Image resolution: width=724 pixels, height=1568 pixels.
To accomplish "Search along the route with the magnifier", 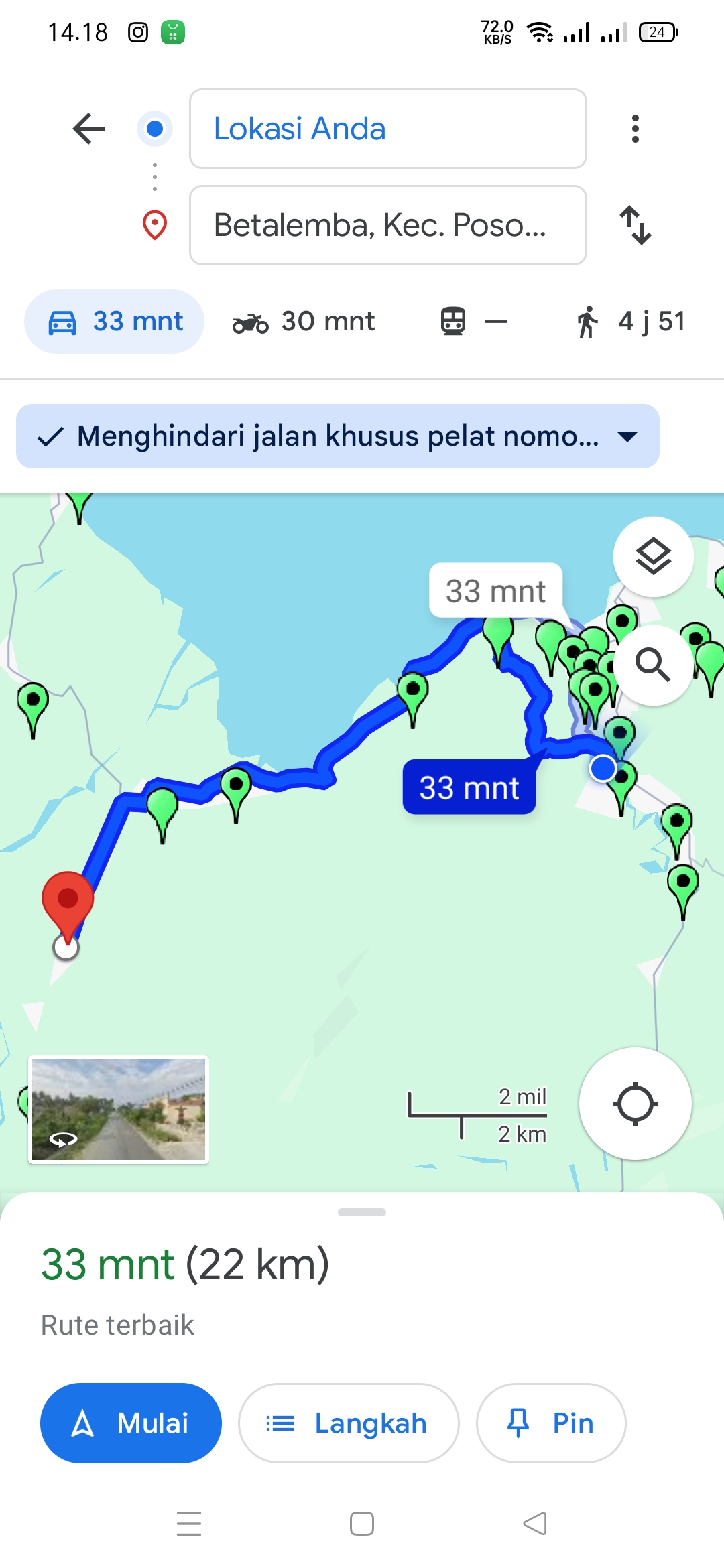I will click(x=653, y=665).
